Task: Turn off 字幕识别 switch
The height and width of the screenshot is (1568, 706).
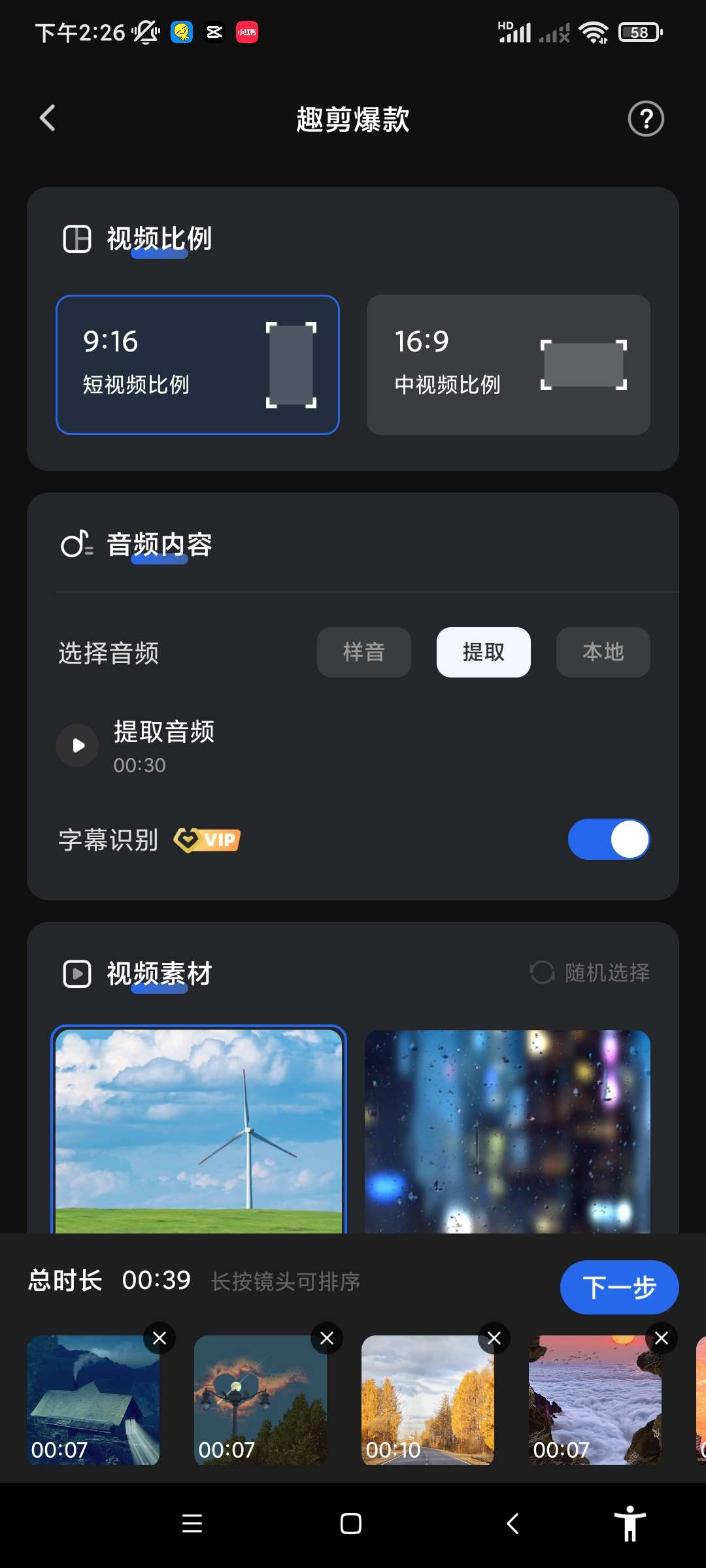Action: [x=608, y=840]
